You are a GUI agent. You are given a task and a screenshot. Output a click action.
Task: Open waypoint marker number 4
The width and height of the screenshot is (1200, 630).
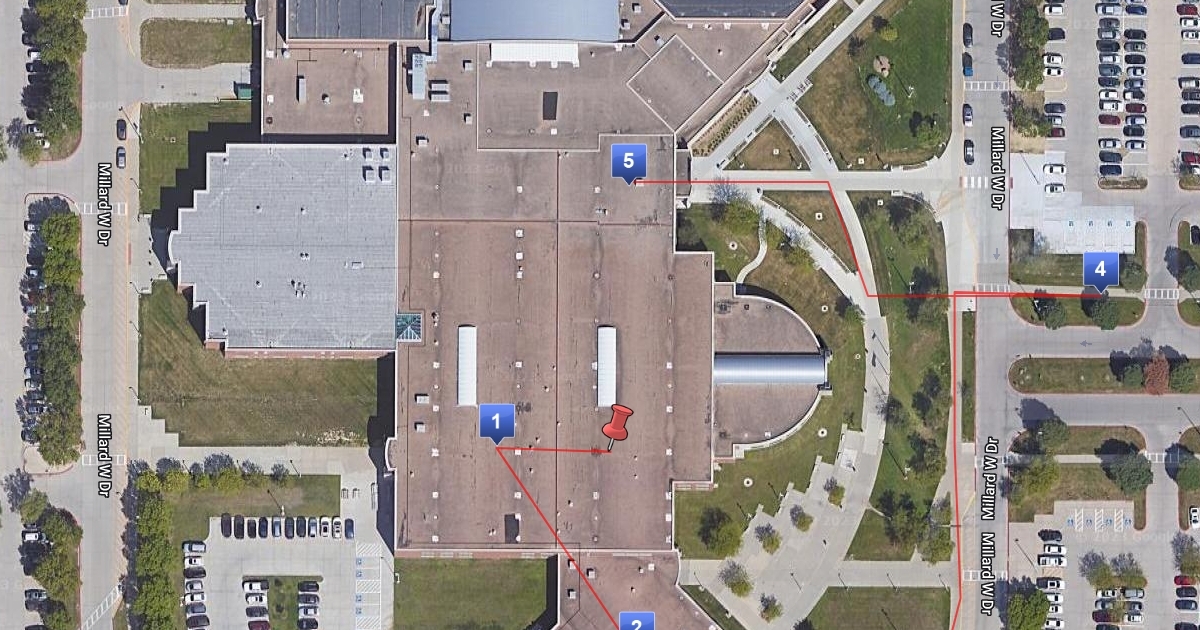tap(1100, 269)
